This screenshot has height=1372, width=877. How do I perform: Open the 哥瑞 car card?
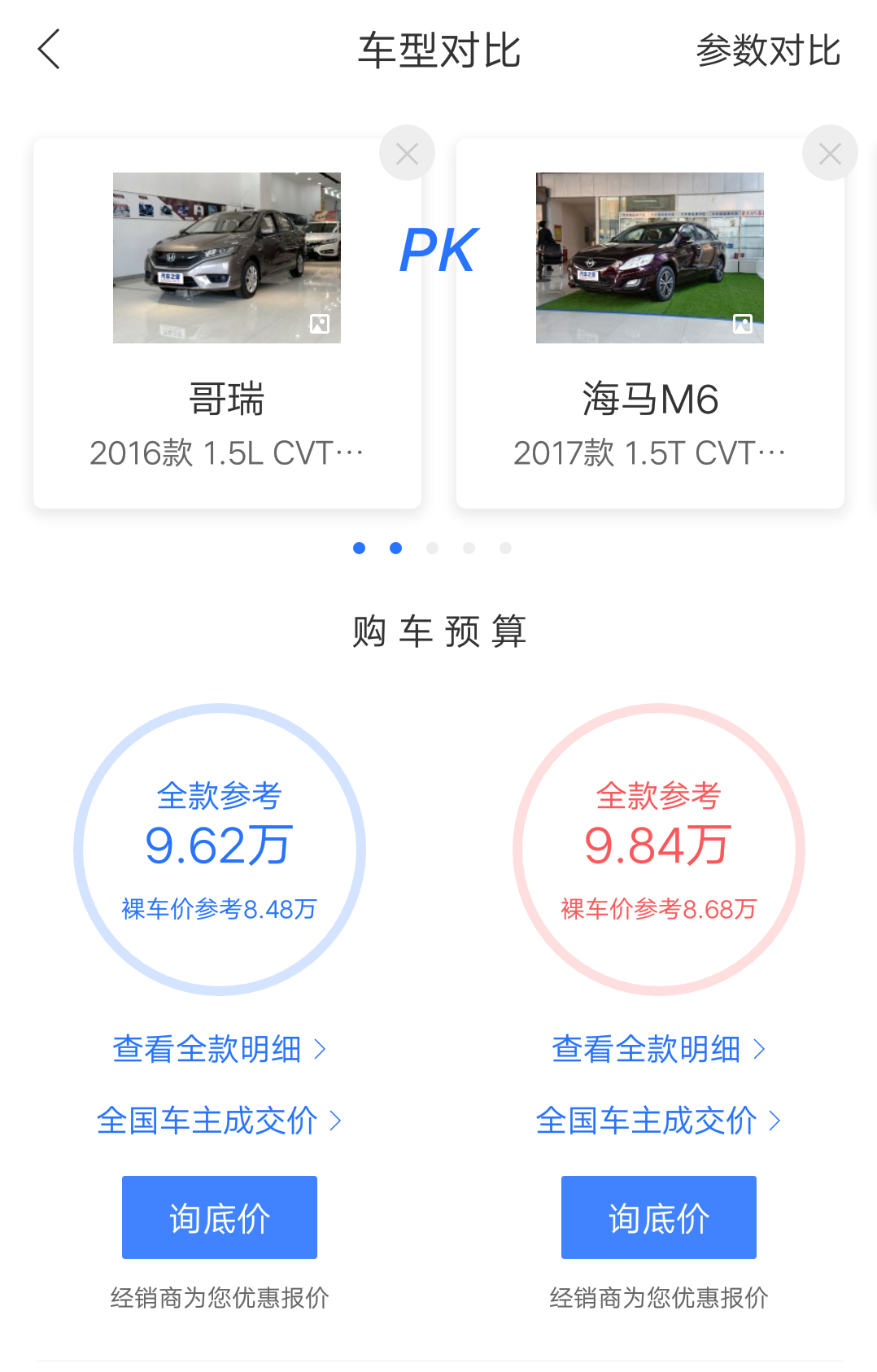pos(227,324)
